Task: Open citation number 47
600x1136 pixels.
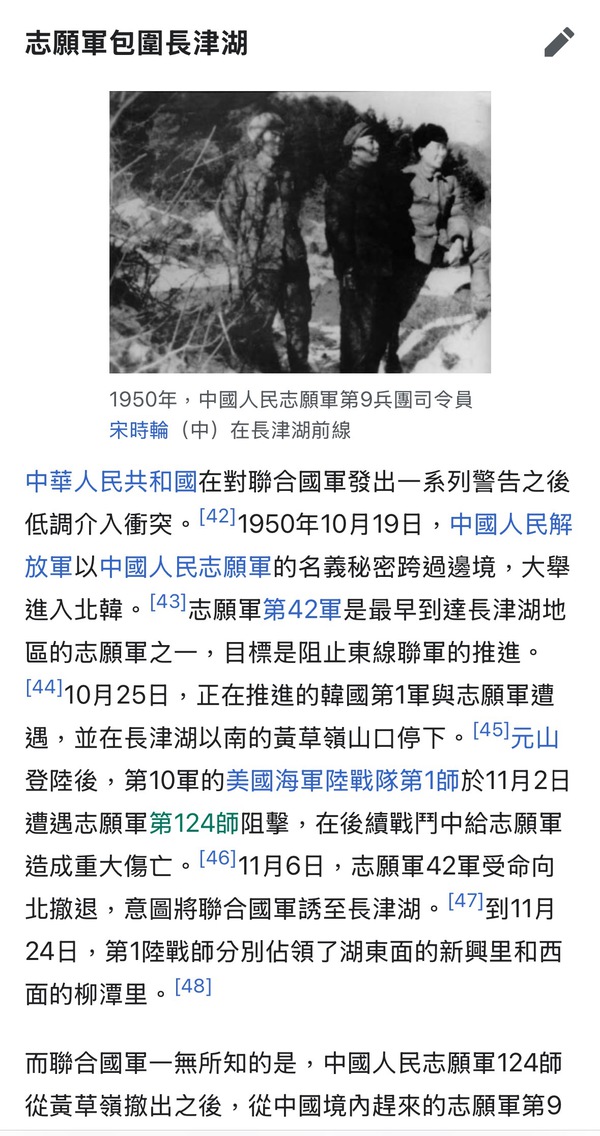Action: click(465, 902)
